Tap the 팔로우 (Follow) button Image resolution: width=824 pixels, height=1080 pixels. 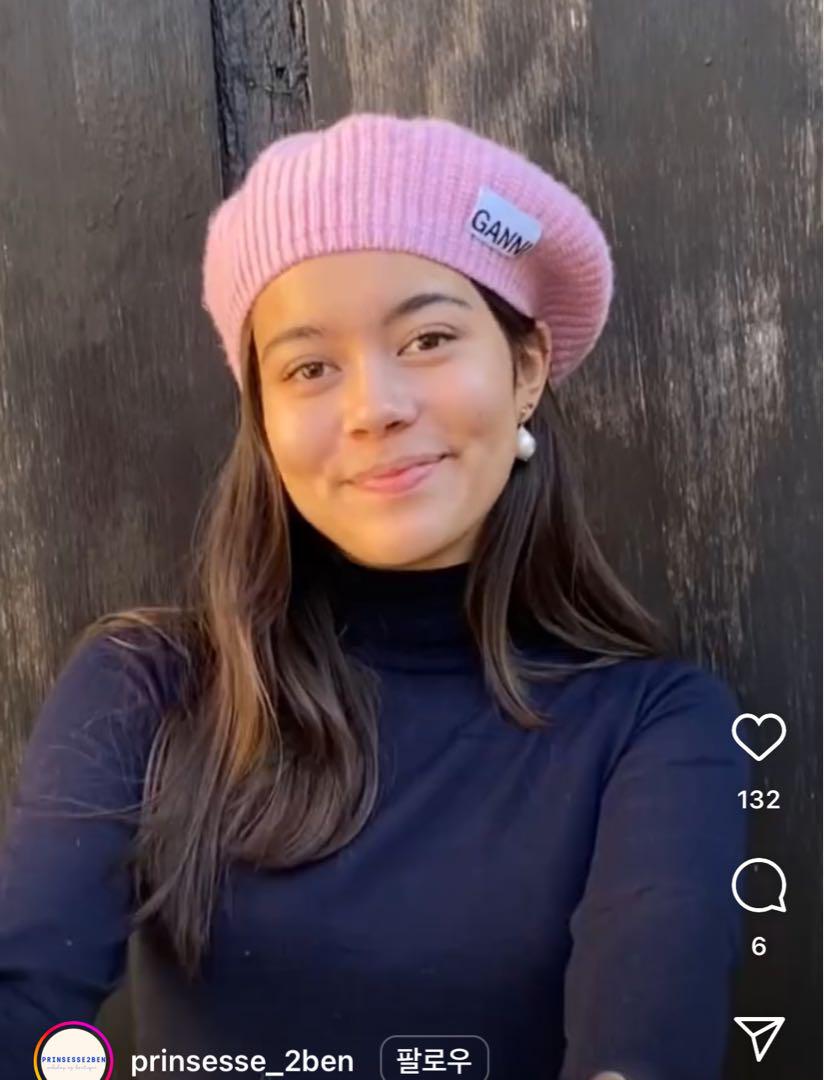pyautogui.click(x=434, y=1060)
